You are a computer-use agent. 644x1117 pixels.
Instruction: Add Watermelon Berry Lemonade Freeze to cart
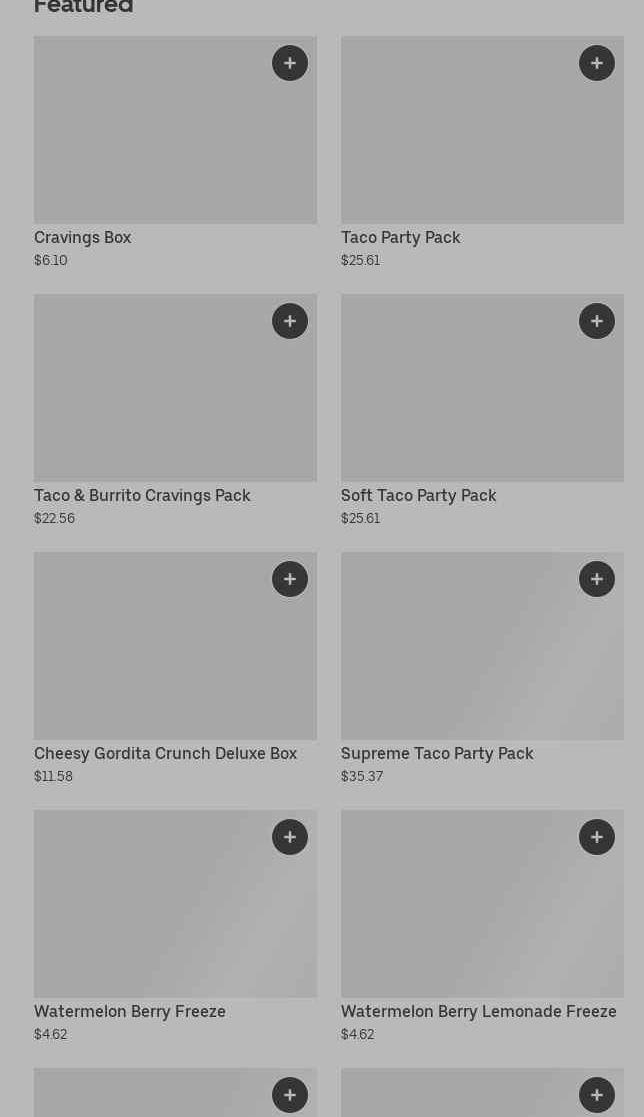pyautogui.click(x=597, y=837)
